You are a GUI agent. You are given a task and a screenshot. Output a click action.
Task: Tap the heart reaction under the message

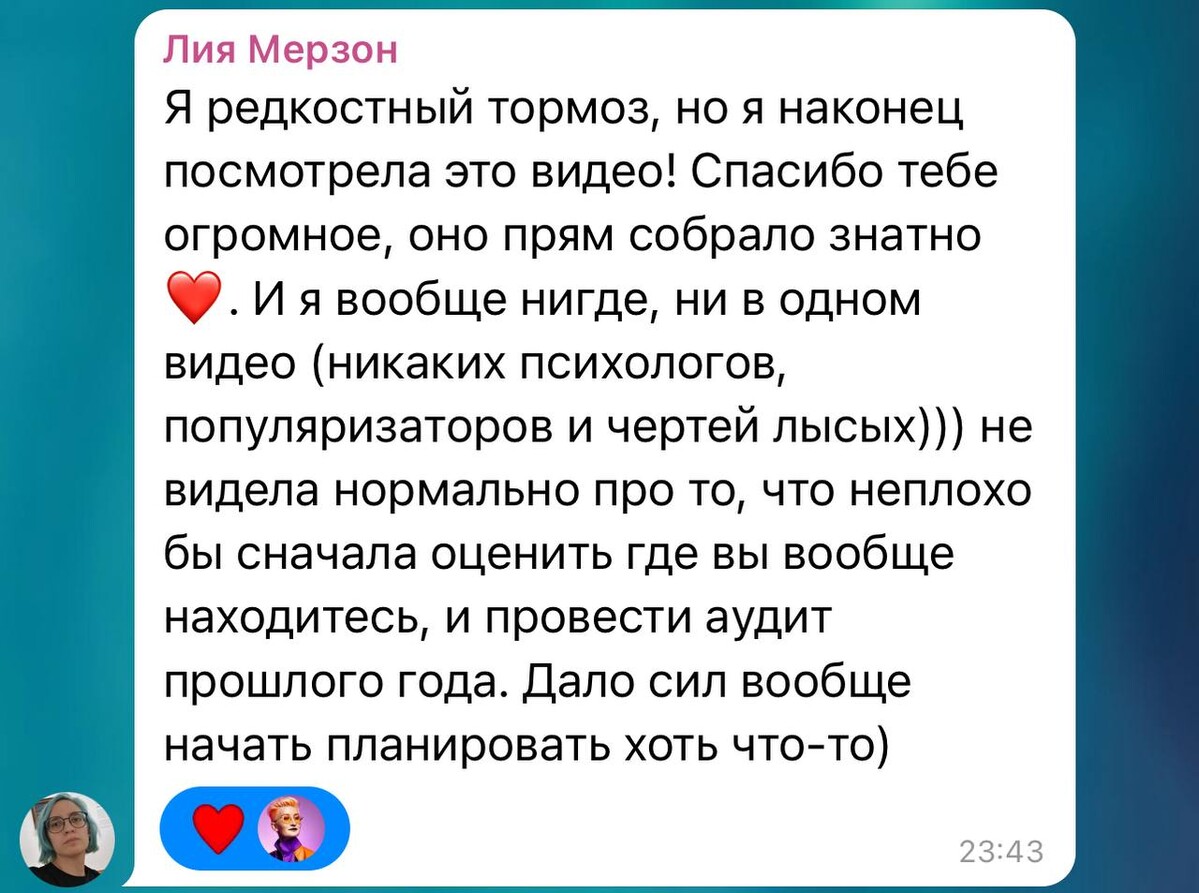[x=217, y=828]
